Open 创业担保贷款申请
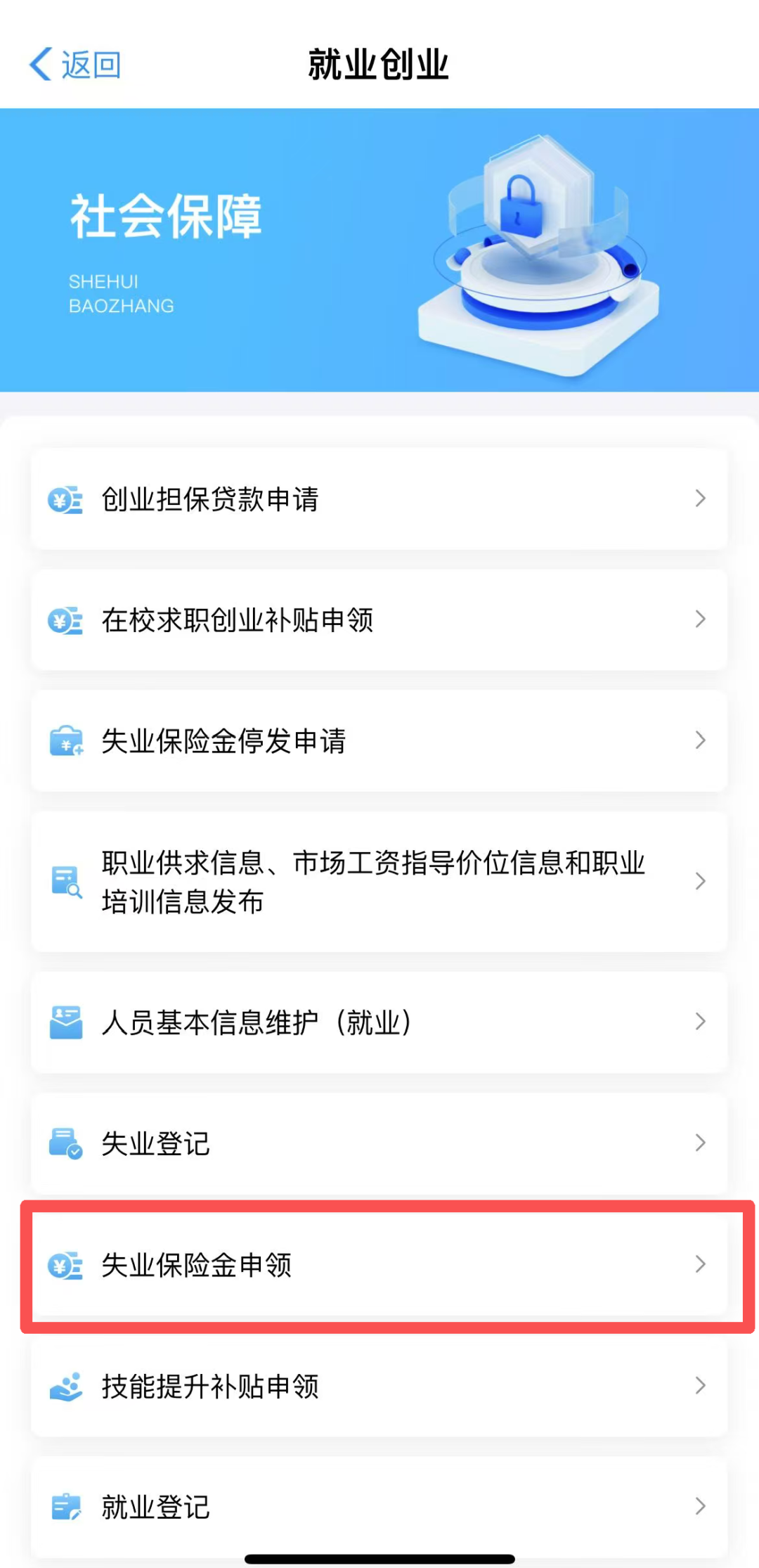759x1568 pixels. point(379,499)
